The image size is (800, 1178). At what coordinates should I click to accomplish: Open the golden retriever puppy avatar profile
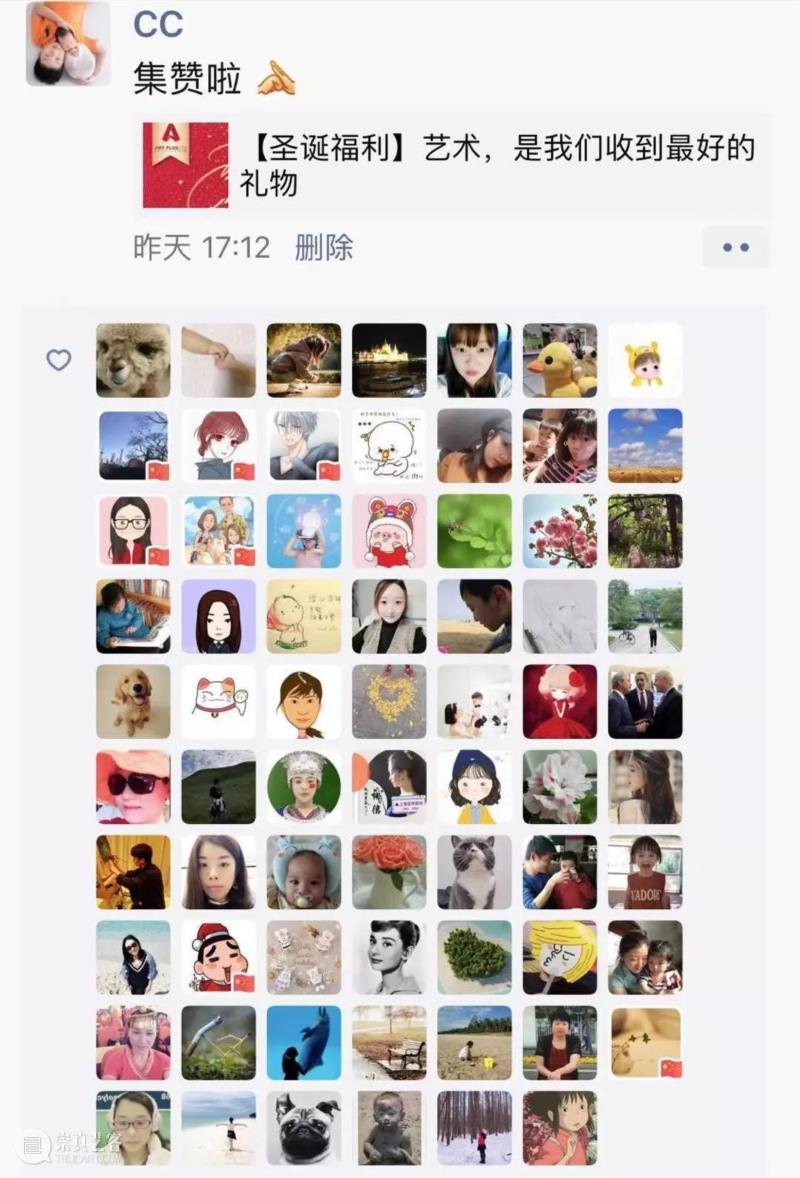(133, 701)
